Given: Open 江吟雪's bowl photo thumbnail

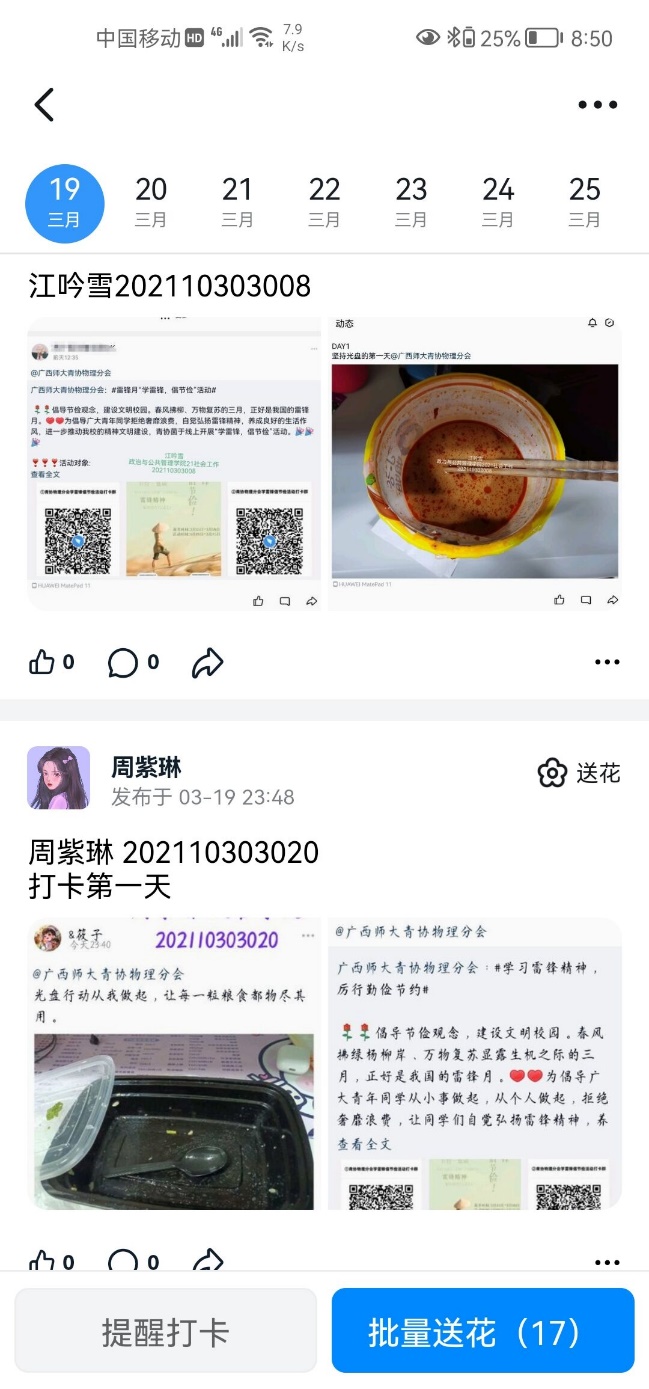Looking at the screenshot, I should [x=475, y=463].
